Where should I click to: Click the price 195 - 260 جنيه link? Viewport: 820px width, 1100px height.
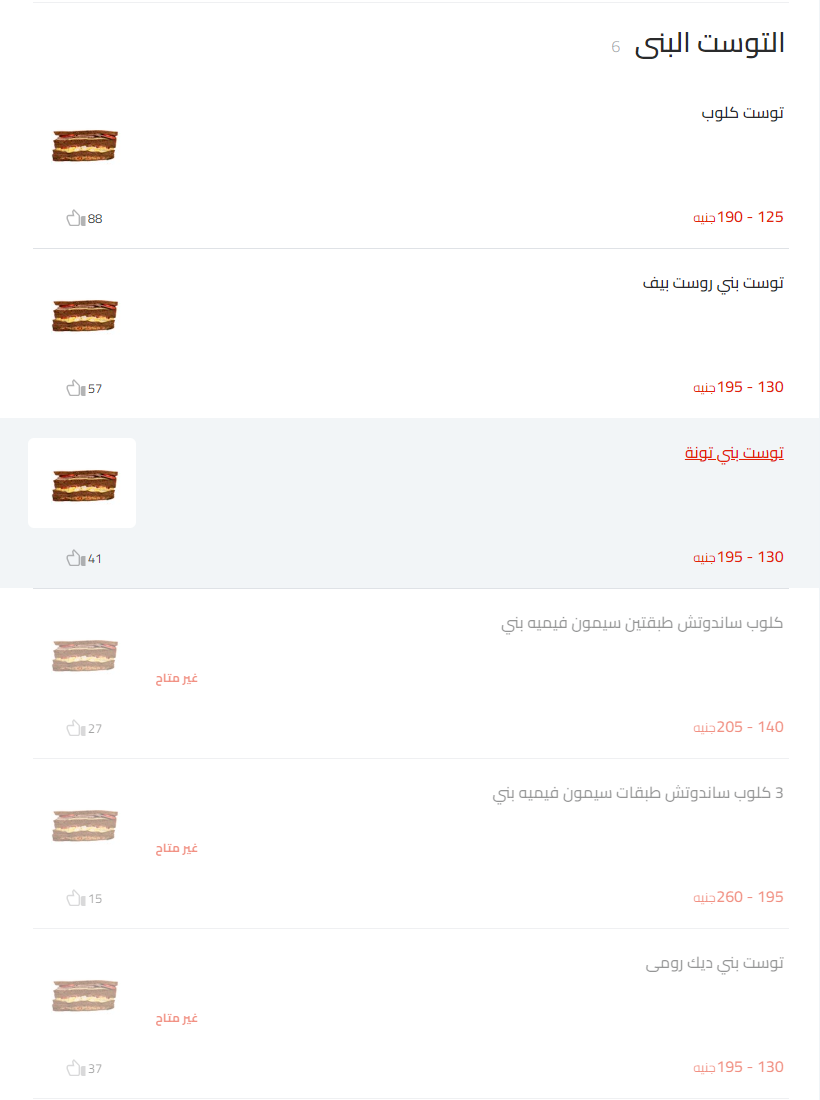738,896
